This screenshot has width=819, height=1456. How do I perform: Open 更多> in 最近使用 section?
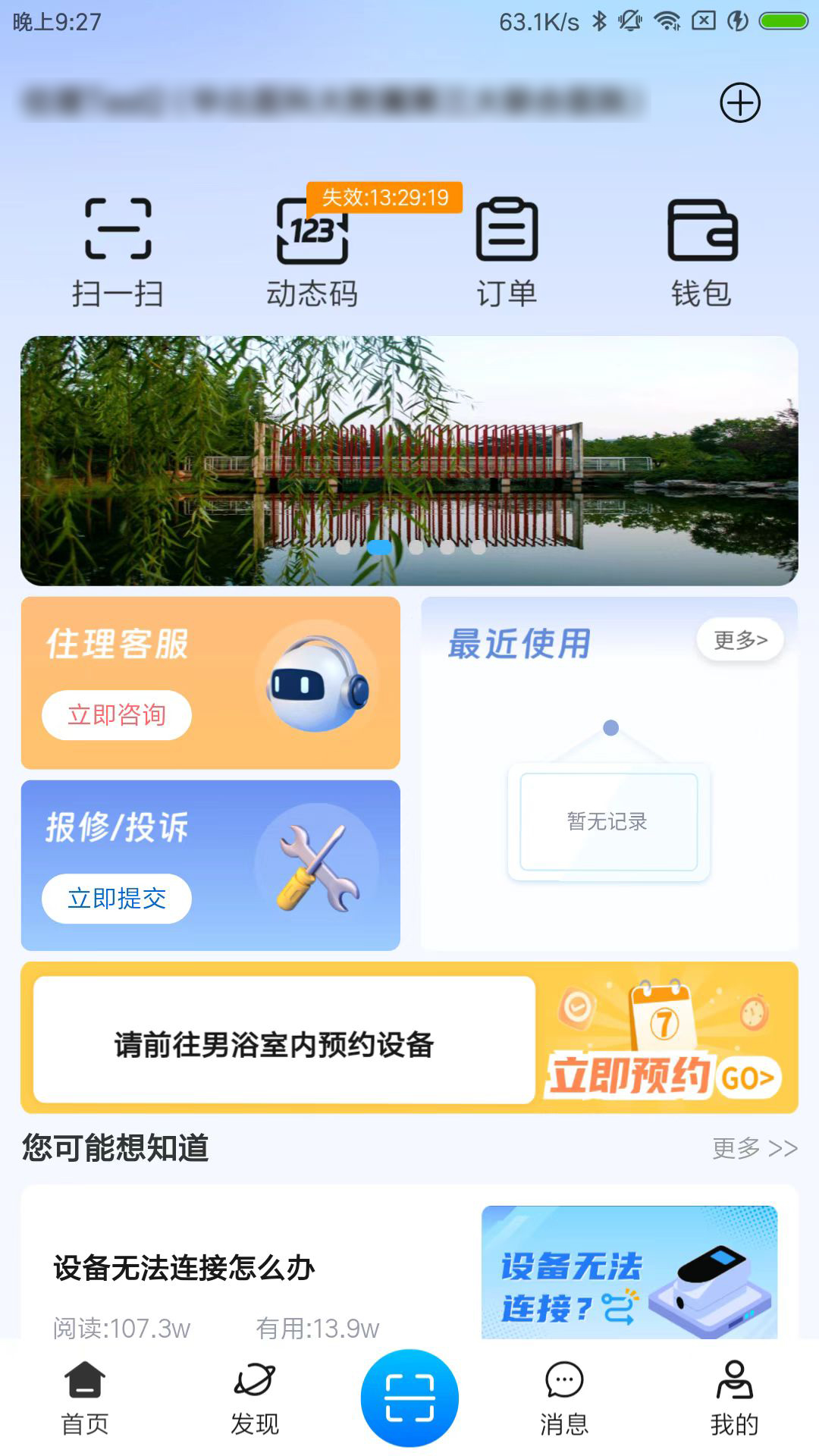coord(740,640)
